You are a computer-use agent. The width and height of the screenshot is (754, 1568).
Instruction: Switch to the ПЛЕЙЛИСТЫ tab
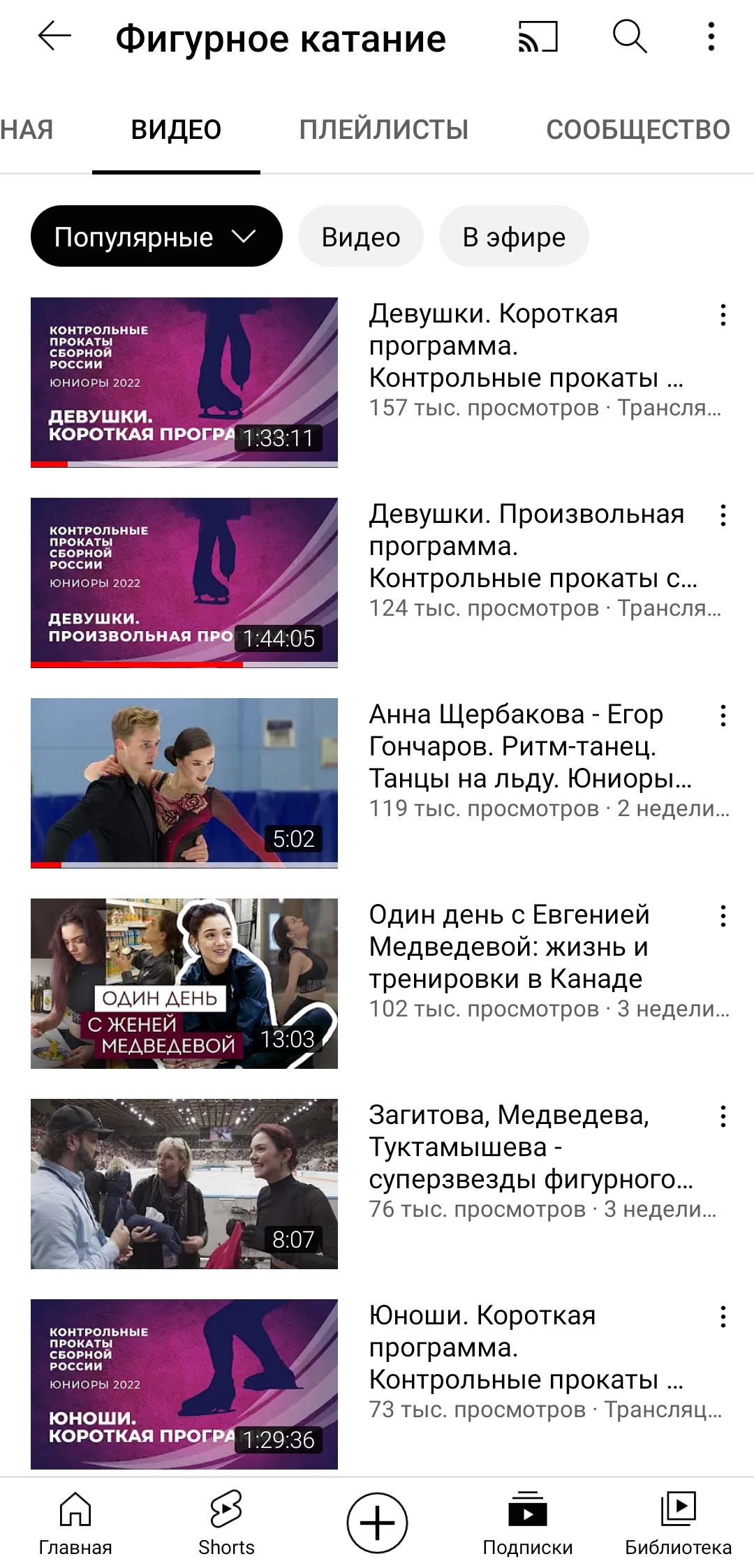coord(384,130)
